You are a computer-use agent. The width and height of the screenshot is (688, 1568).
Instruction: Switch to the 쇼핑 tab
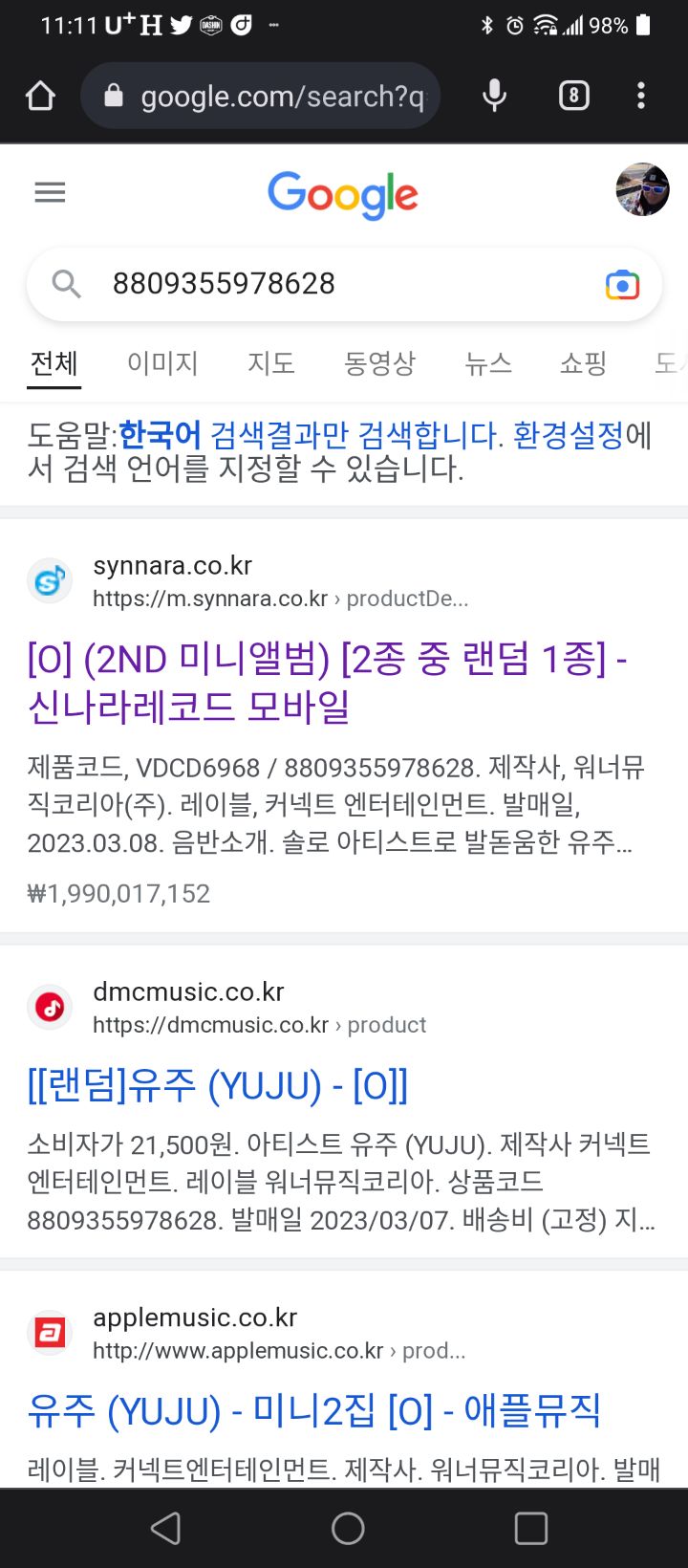click(x=583, y=363)
